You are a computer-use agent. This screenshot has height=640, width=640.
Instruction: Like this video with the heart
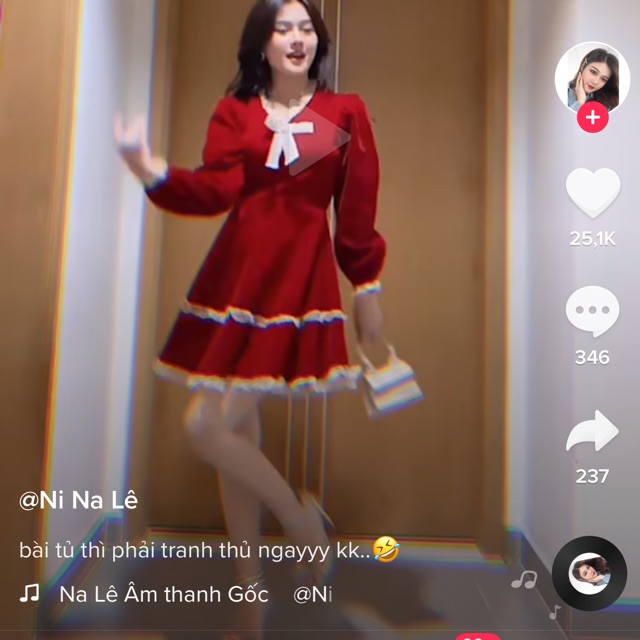tap(593, 193)
